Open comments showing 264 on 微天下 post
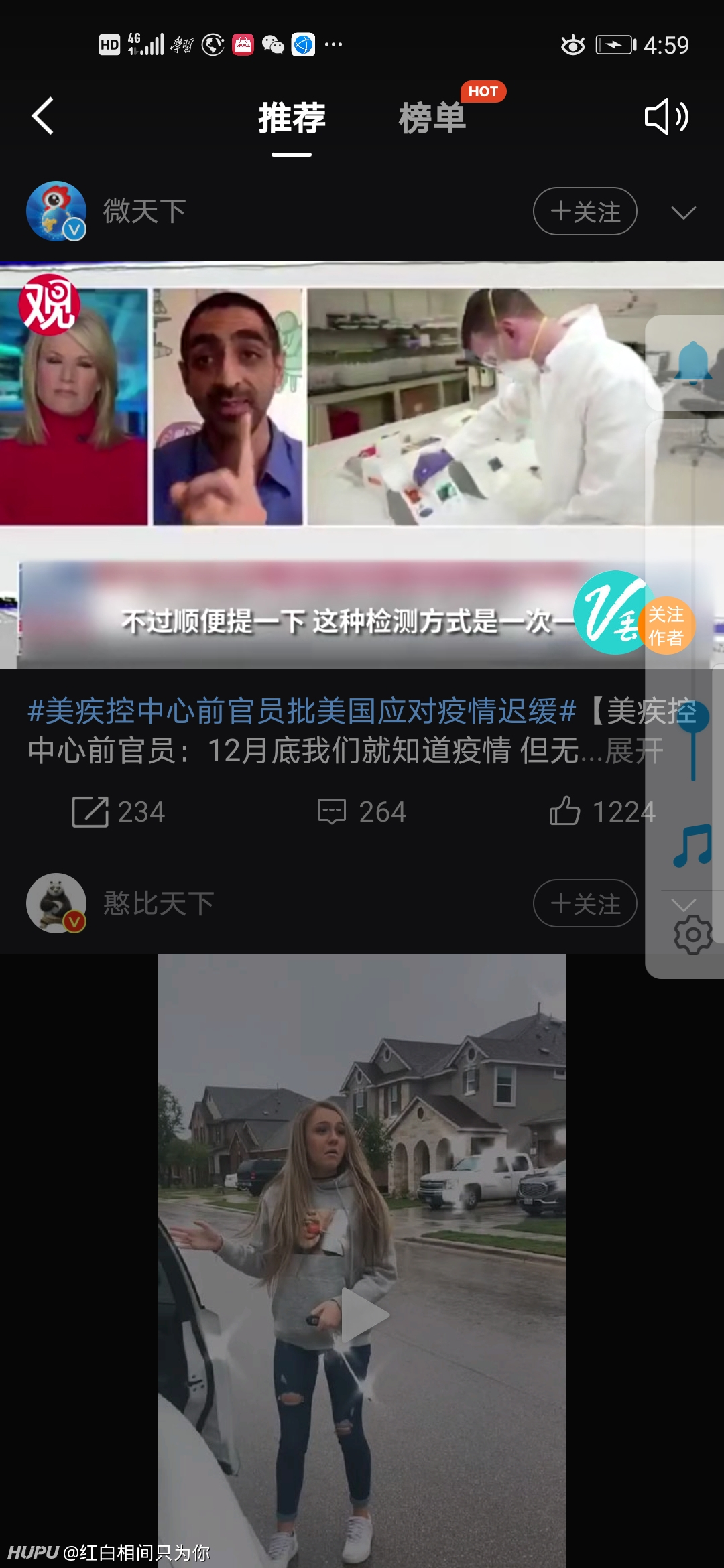The width and height of the screenshot is (724, 1568). click(362, 811)
